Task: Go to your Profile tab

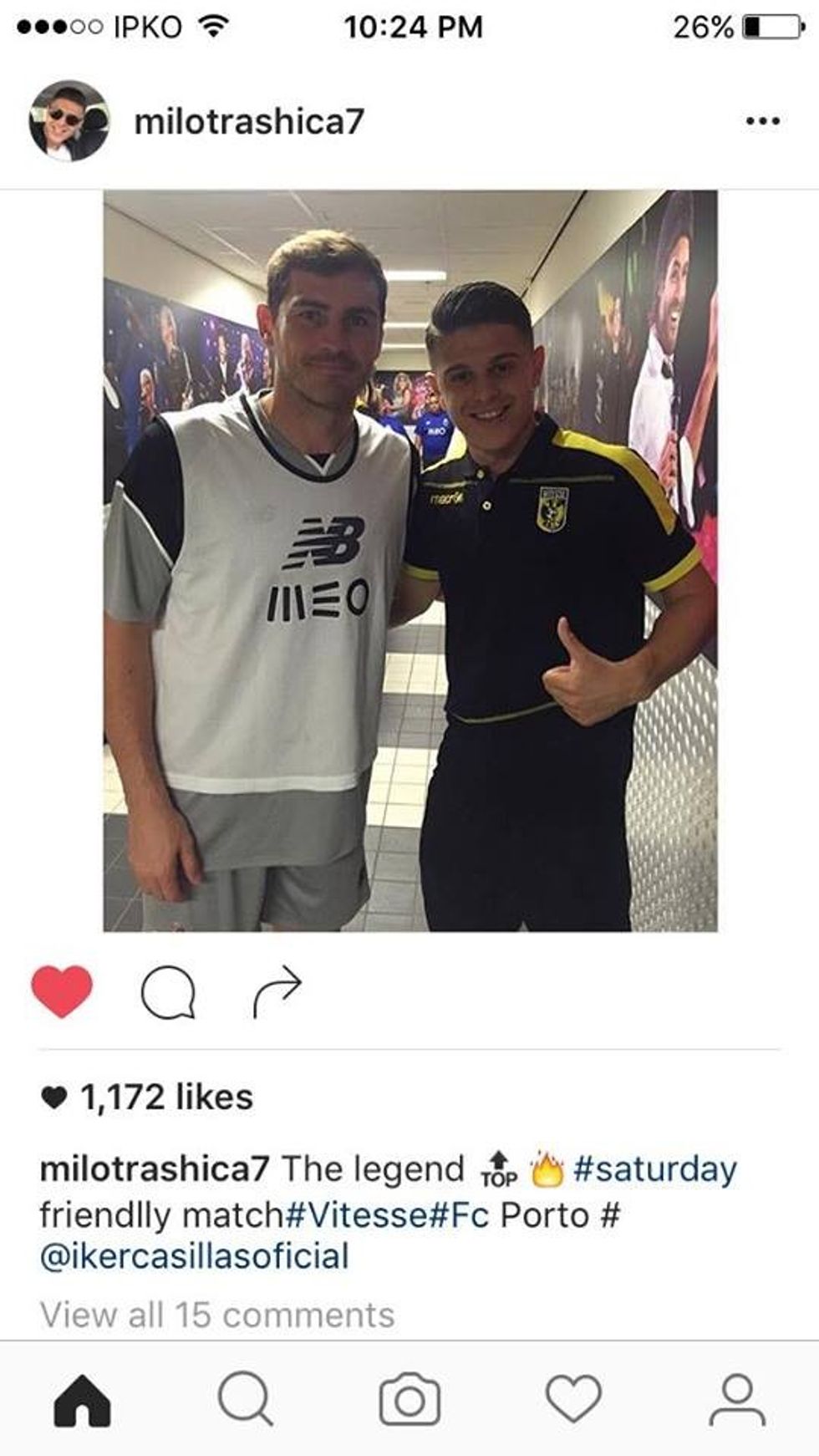Action: click(737, 1399)
